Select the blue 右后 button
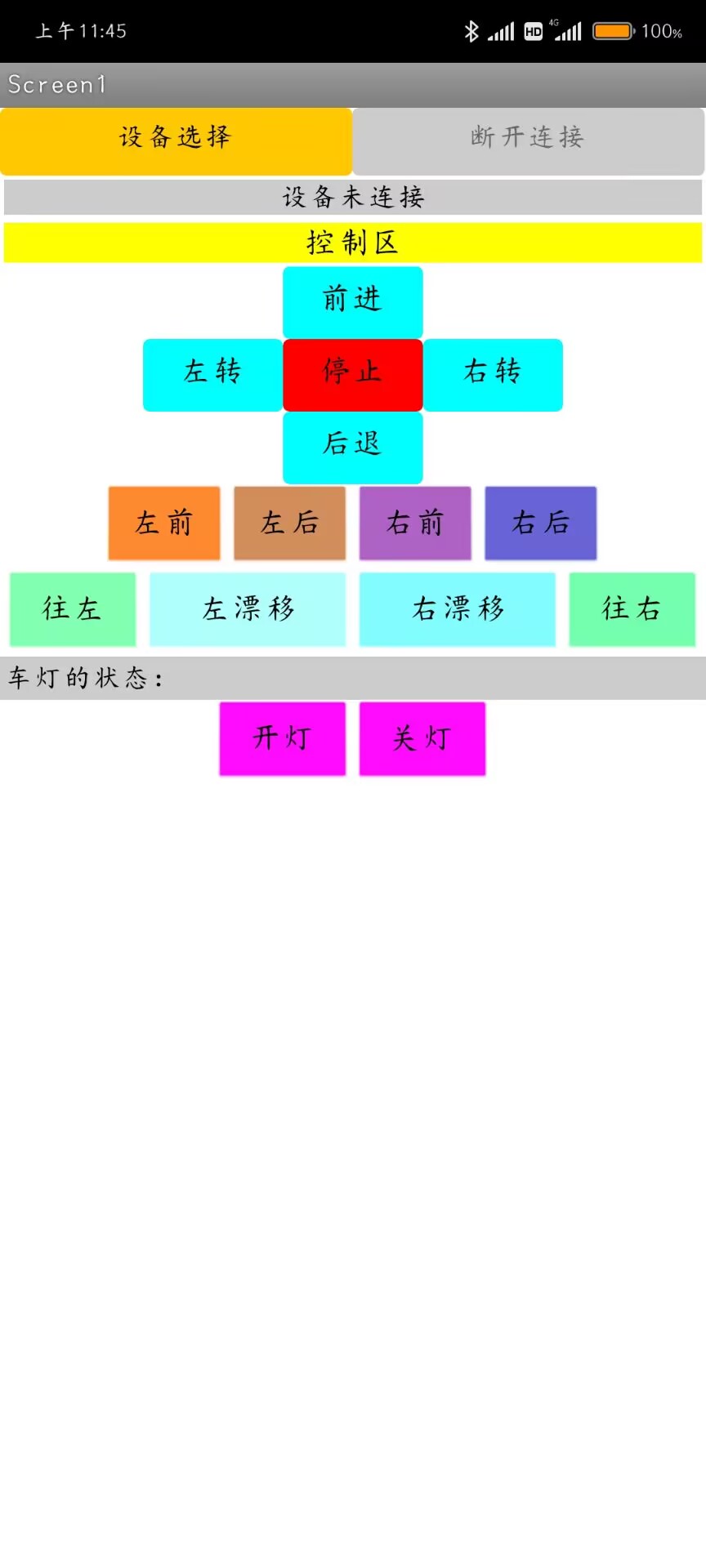The image size is (706, 1568). [x=541, y=523]
